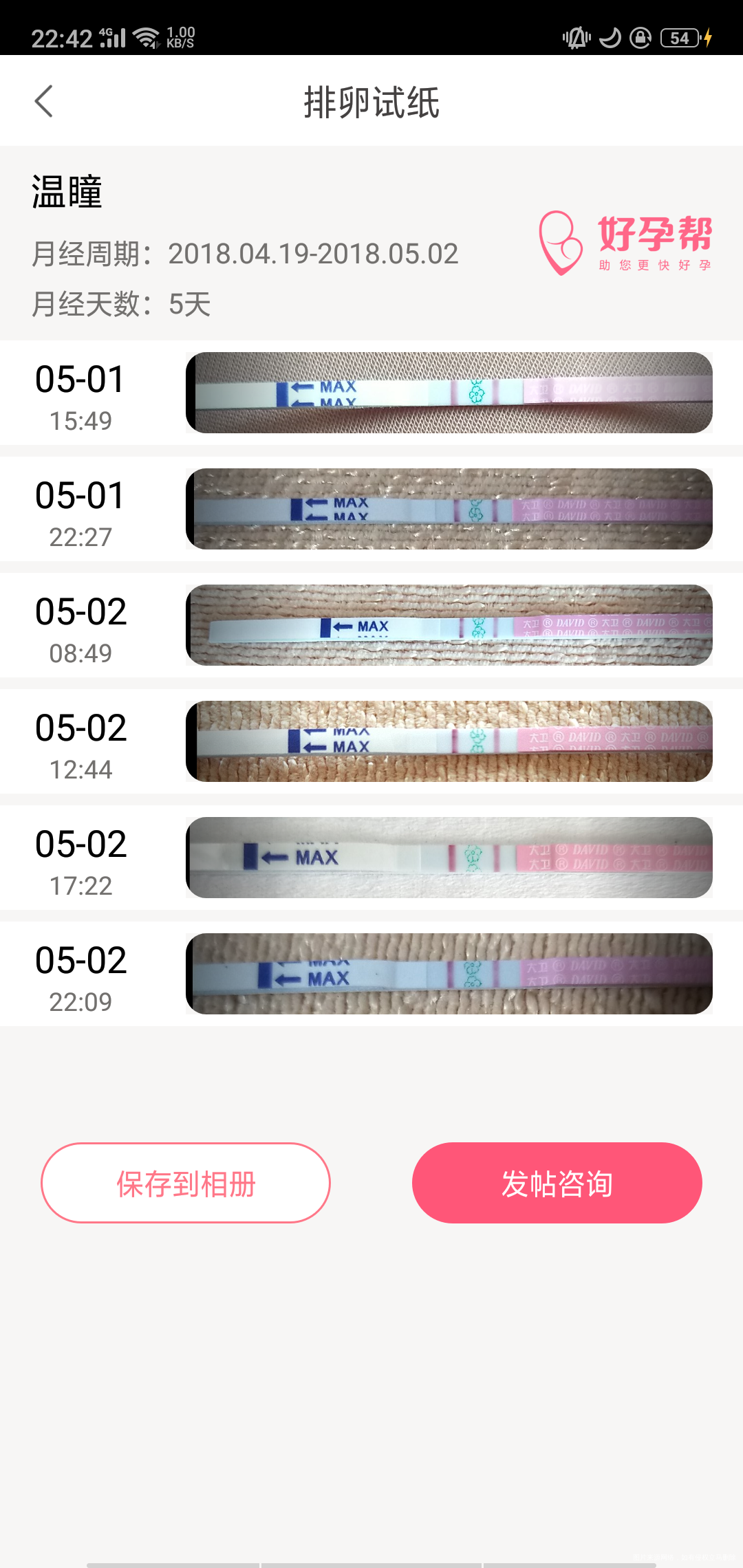Click the 保存到相册 button
The image size is (743, 1568).
(186, 1182)
